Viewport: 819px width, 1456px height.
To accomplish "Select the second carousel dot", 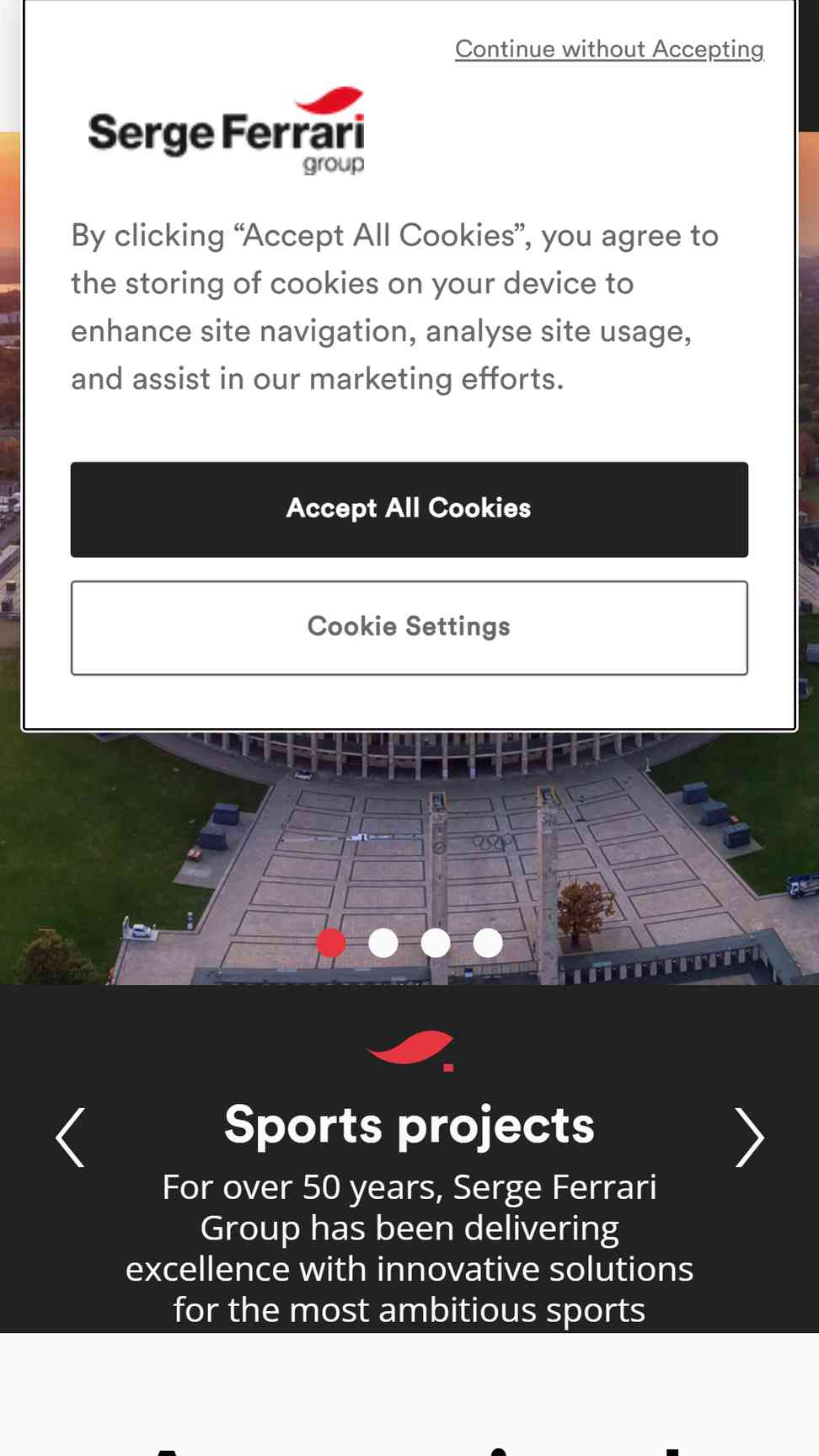I will 383,943.
